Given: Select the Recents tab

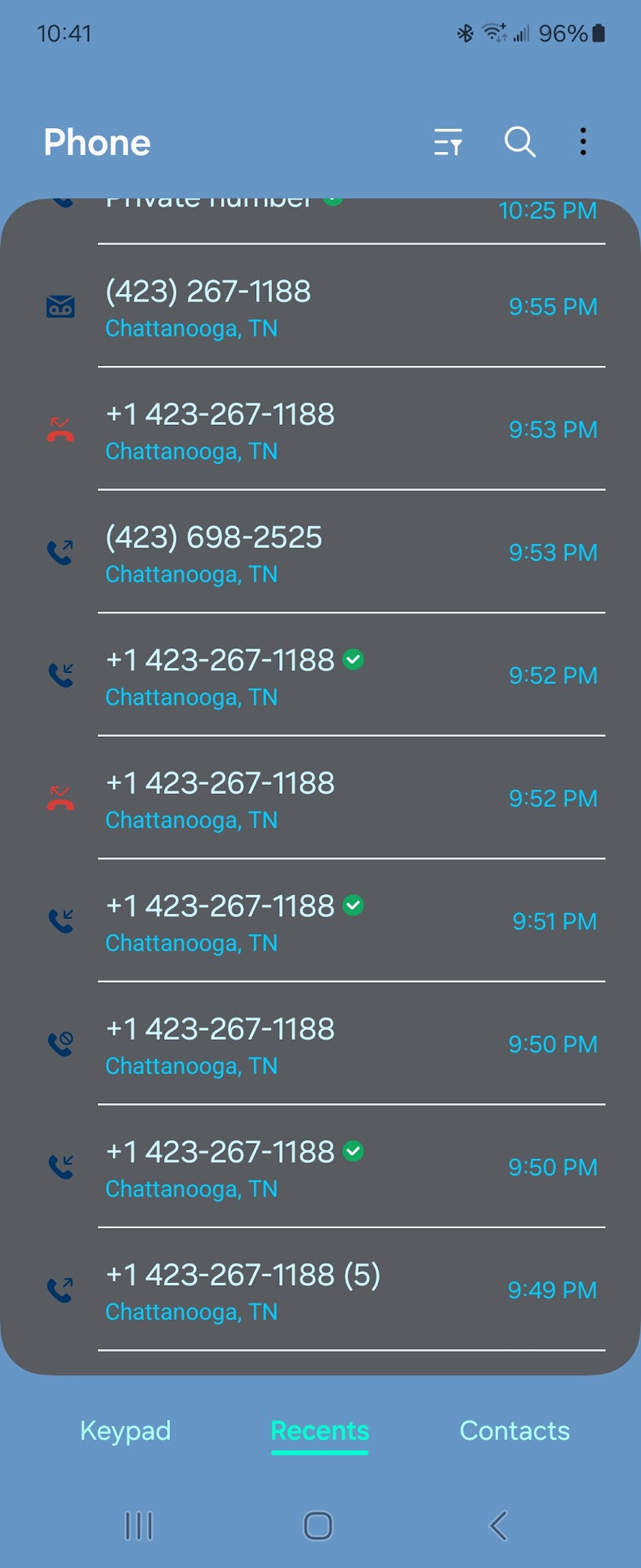Looking at the screenshot, I should (x=319, y=1431).
